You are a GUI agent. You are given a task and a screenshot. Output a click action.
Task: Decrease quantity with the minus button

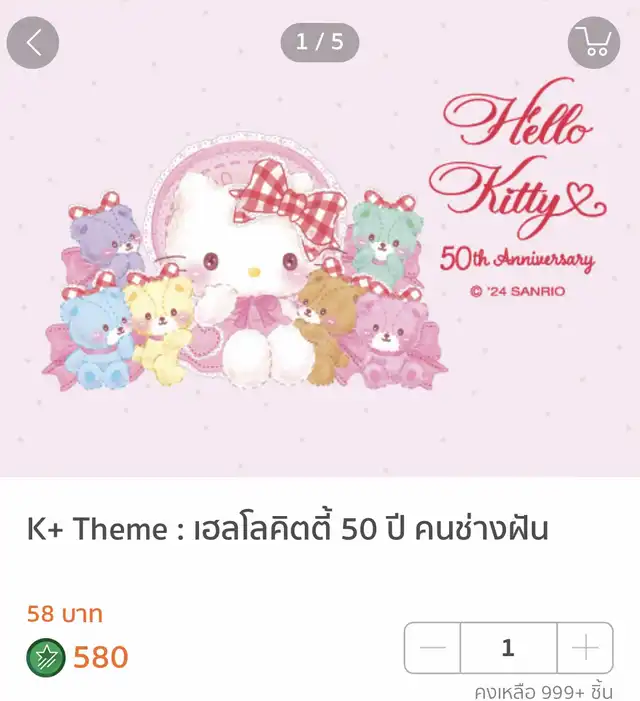433,648
